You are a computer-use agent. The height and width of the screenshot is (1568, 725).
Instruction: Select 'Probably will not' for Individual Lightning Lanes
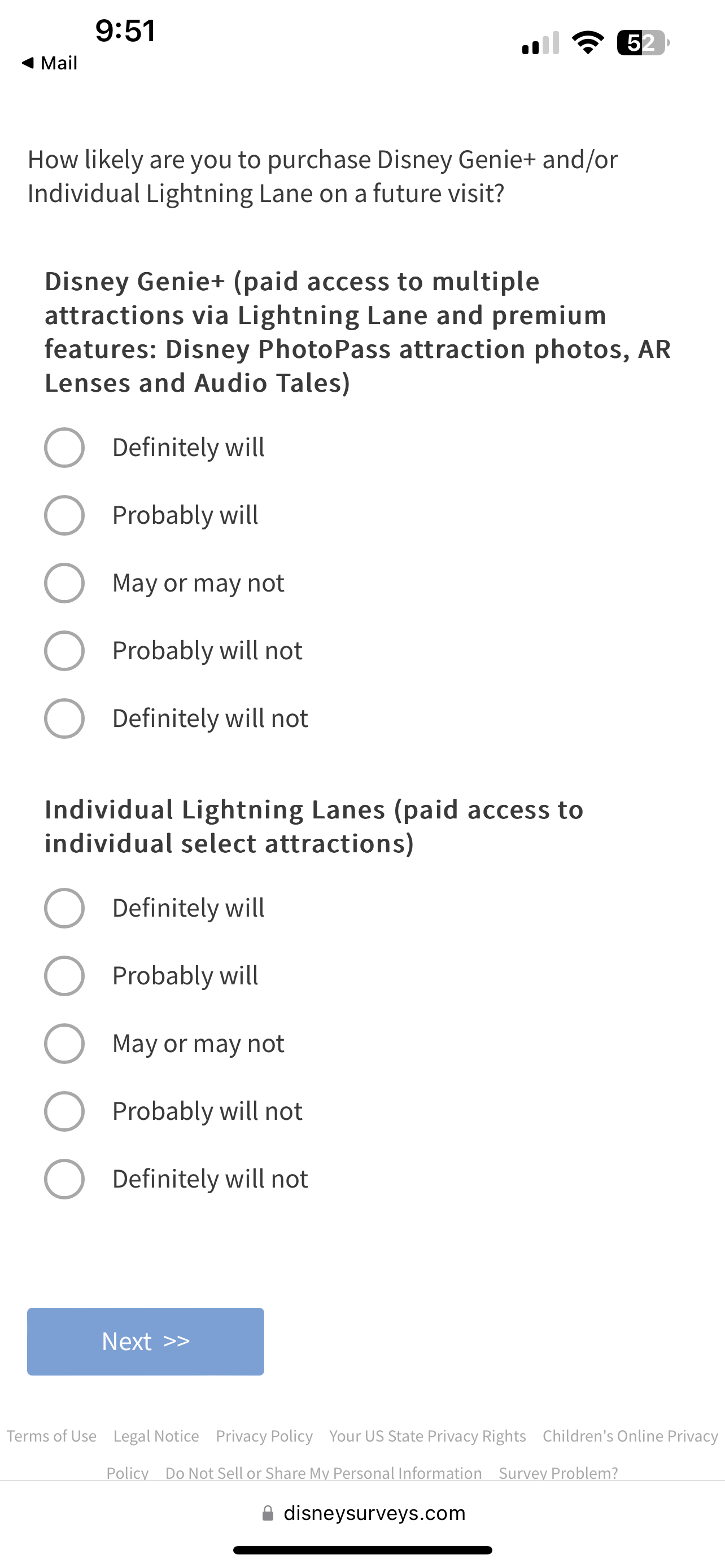pos(64,1111)
